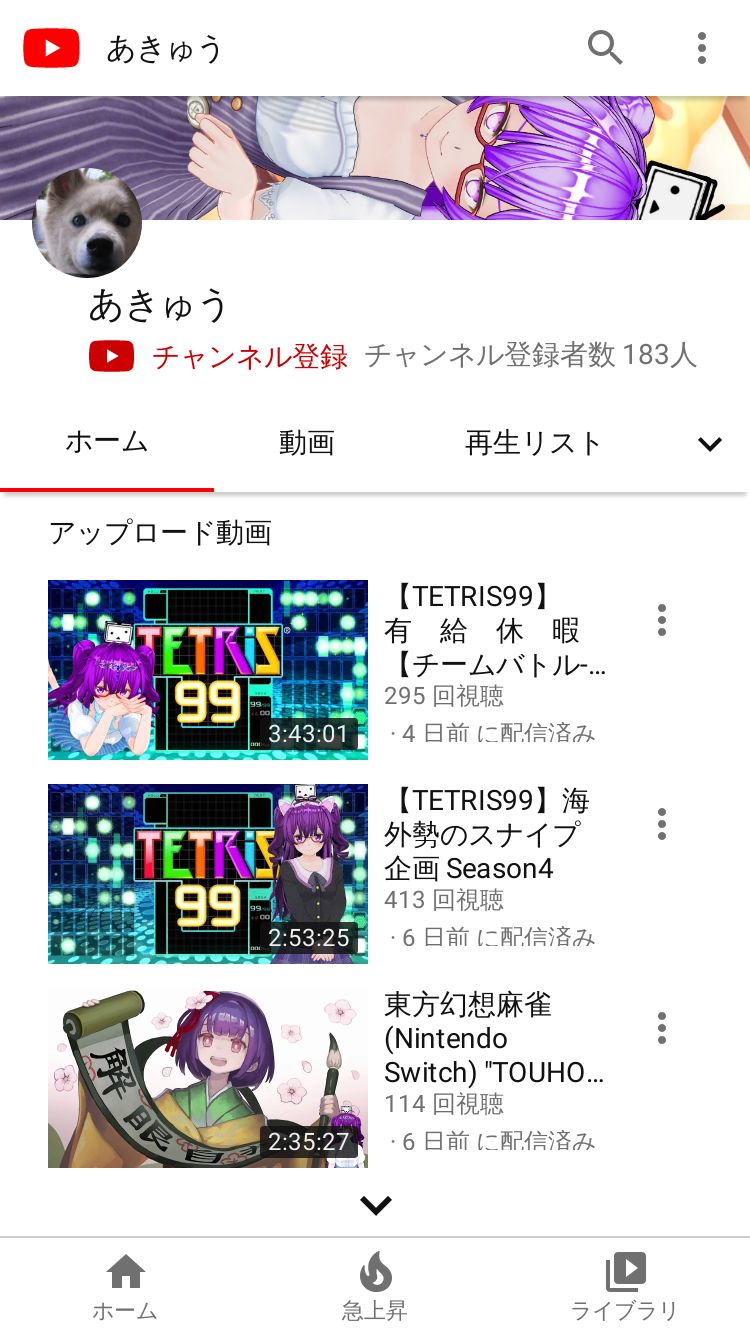Open the top-right overflow menu

point(702,47)
